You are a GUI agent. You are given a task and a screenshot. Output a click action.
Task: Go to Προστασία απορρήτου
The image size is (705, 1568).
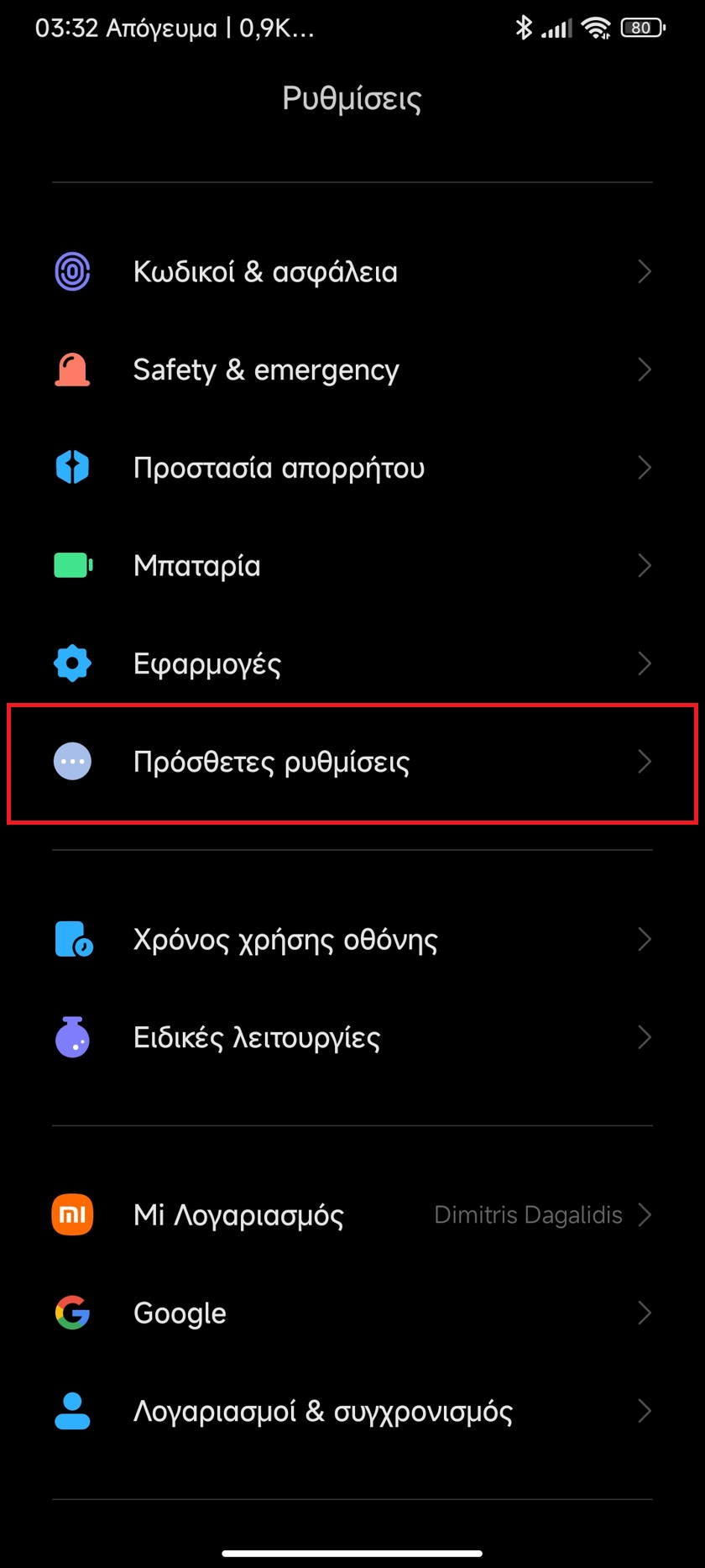tap(352, 468)
